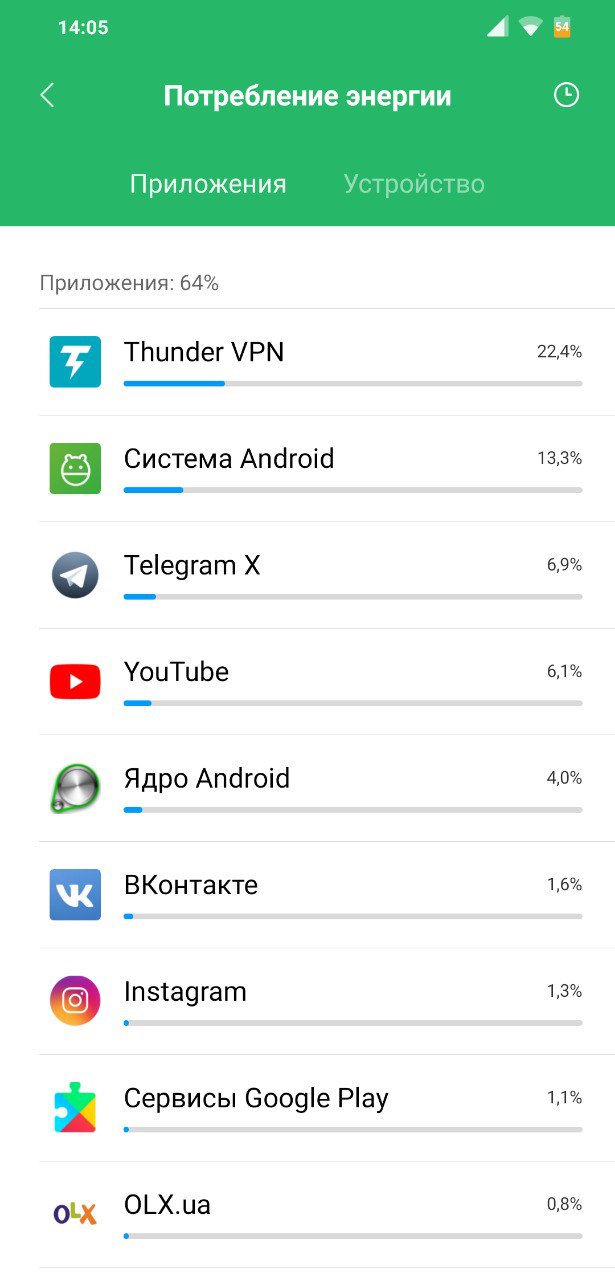Open Сервисы Google Play details
This screenshot has width=615, height=1280.
(307, 1108)
